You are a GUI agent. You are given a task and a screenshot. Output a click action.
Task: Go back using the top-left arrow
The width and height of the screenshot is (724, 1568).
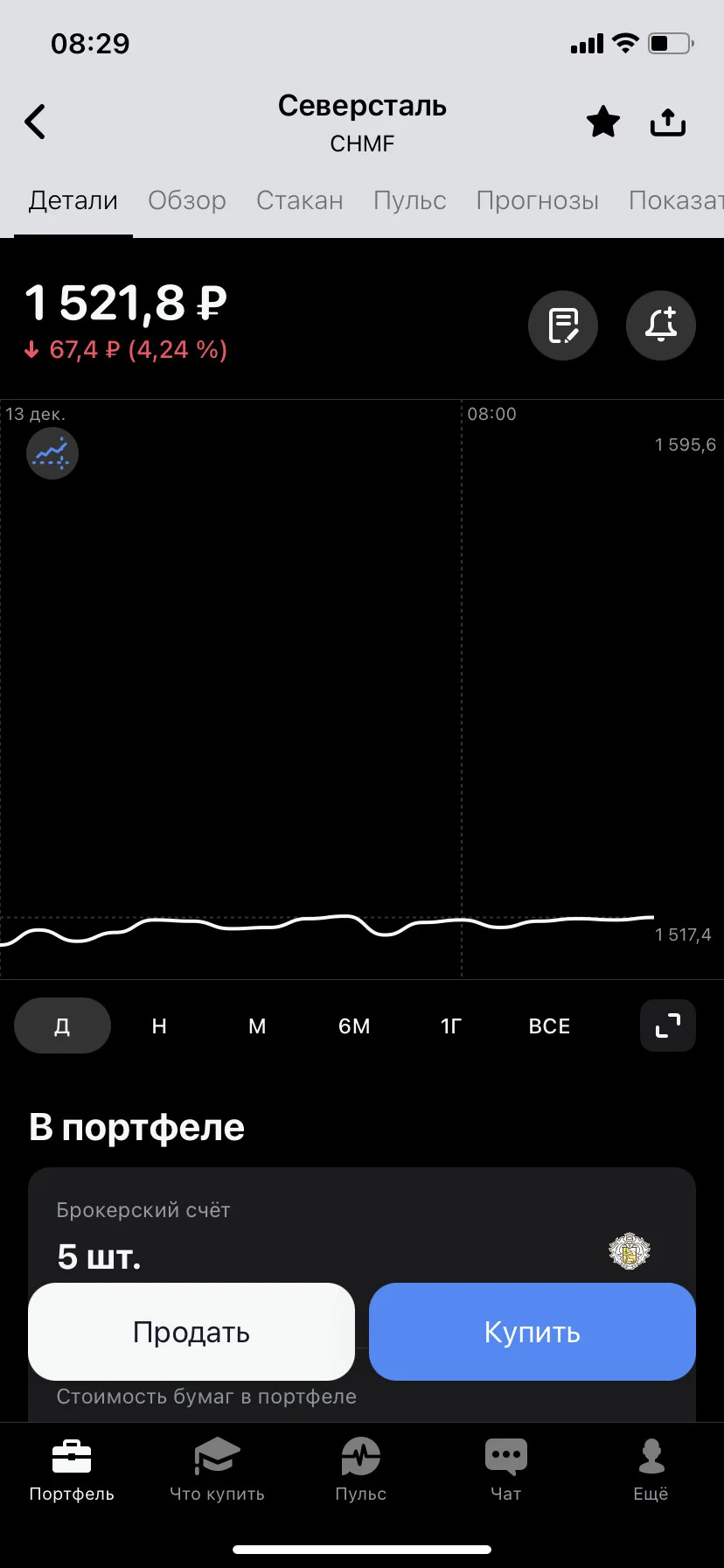click(x=35, y=122)
